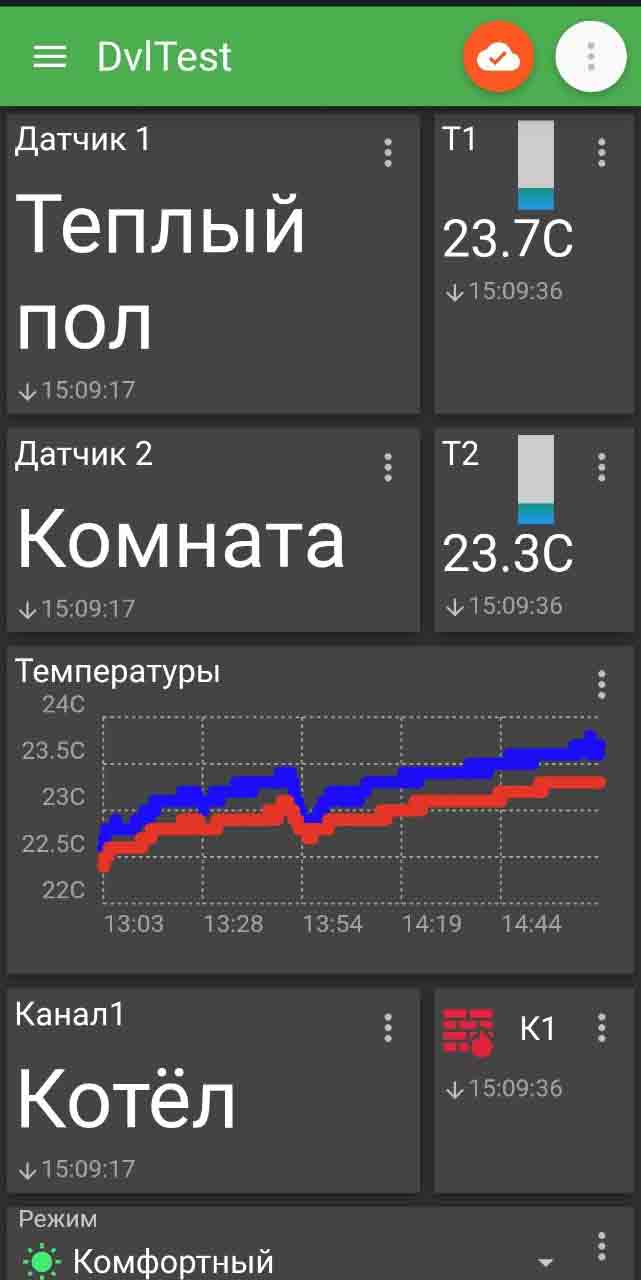
Task: Expand the Режим dropdown showing Комфортный
Action: 546,1262
